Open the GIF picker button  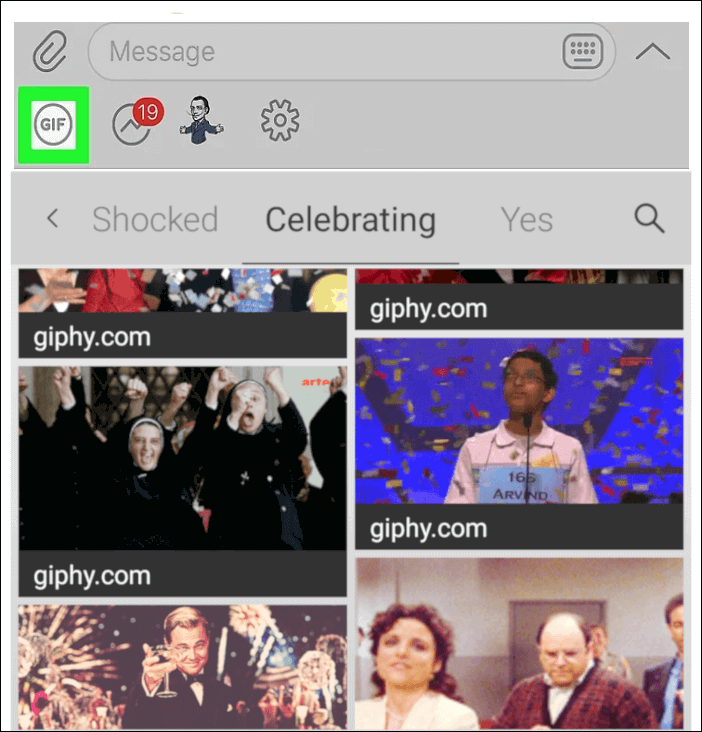click(54, 125)
